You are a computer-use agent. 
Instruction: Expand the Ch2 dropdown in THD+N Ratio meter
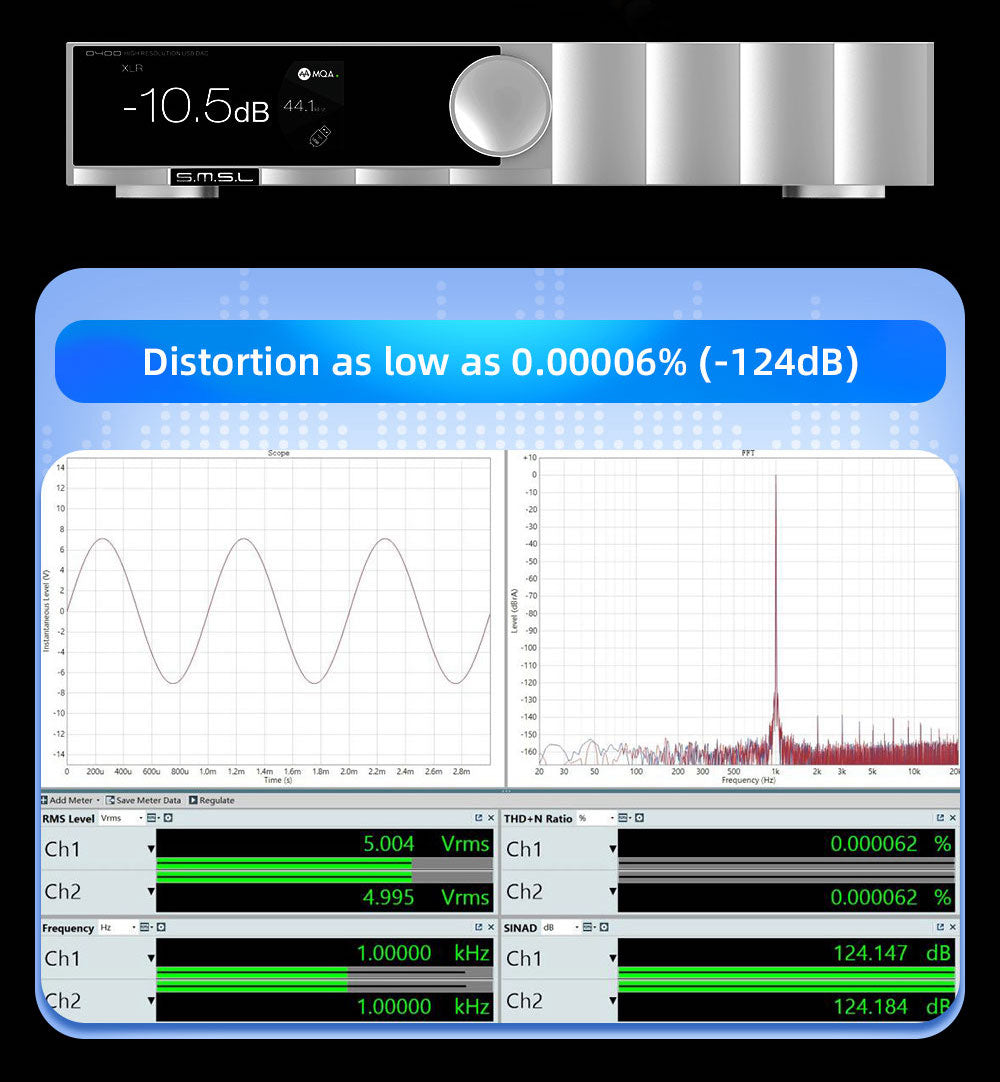[x=612, y=889]
